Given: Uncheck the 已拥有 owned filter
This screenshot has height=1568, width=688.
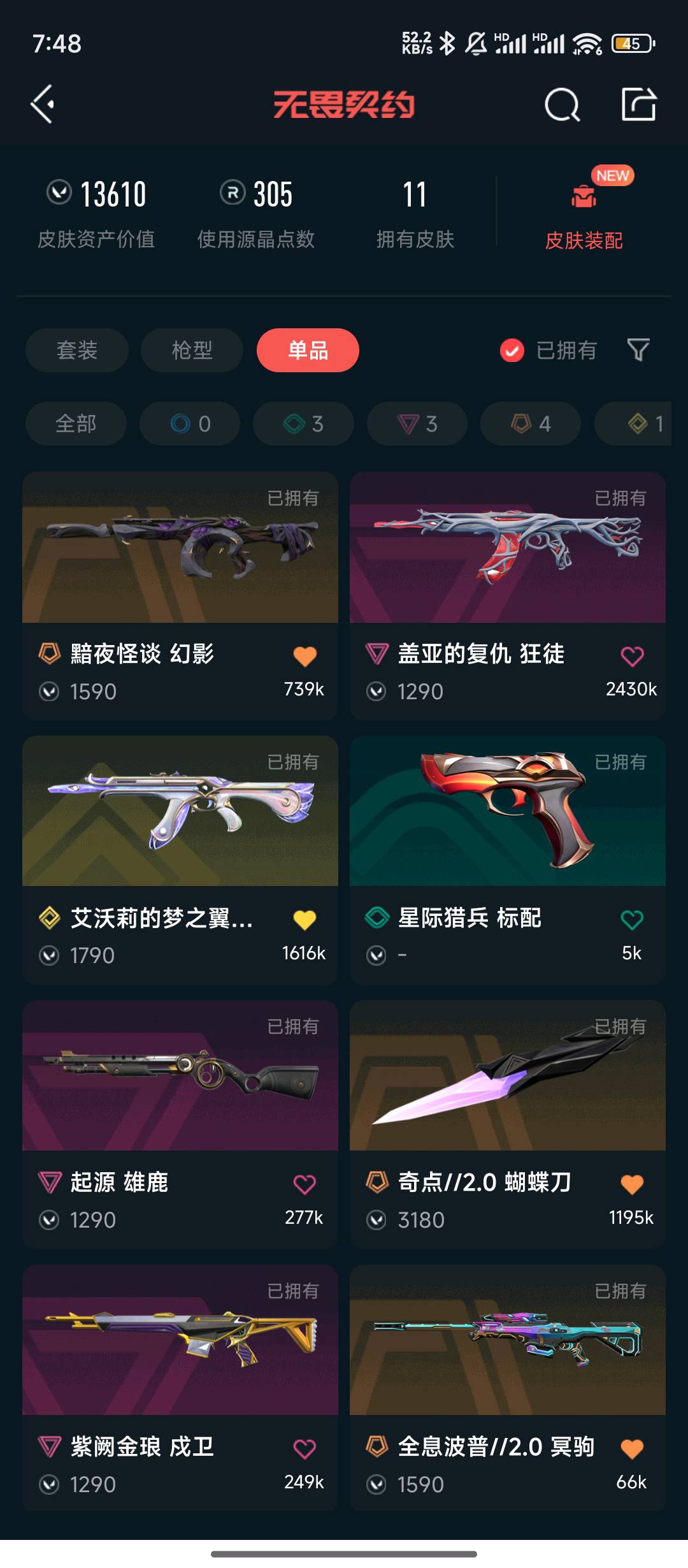Looking at the screenshot, I should tap(512, 350).
